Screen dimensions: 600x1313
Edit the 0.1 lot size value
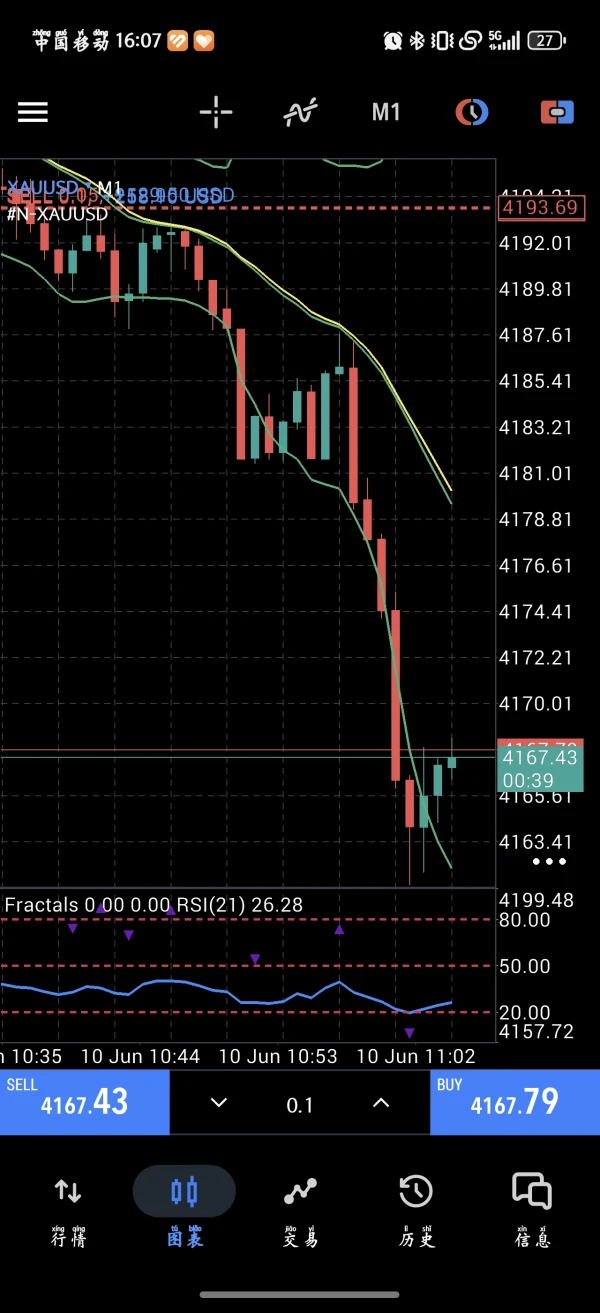(x=300, y=1104)
